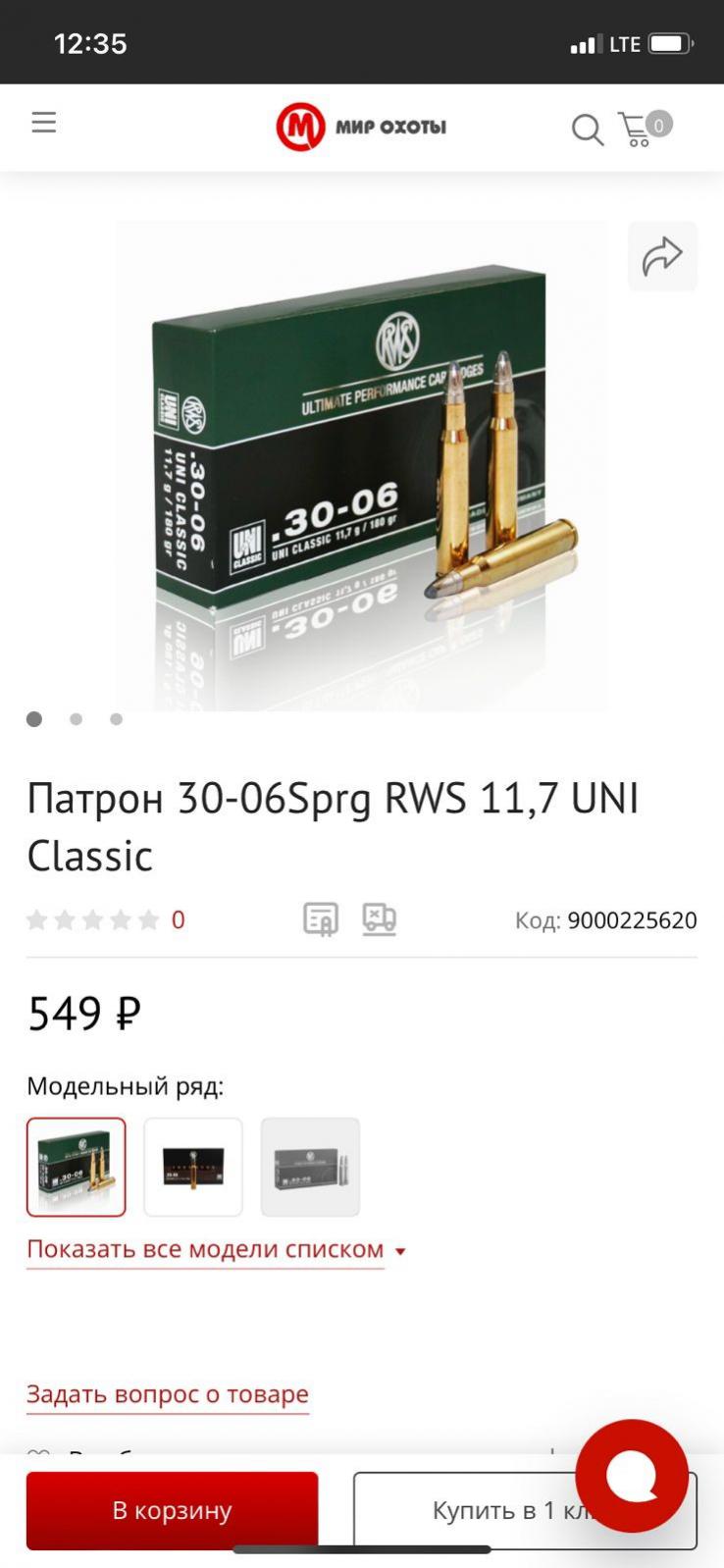Tap the pickup availability icon
The width and height of the screenshot is (724, 1568).
(320, 919)
